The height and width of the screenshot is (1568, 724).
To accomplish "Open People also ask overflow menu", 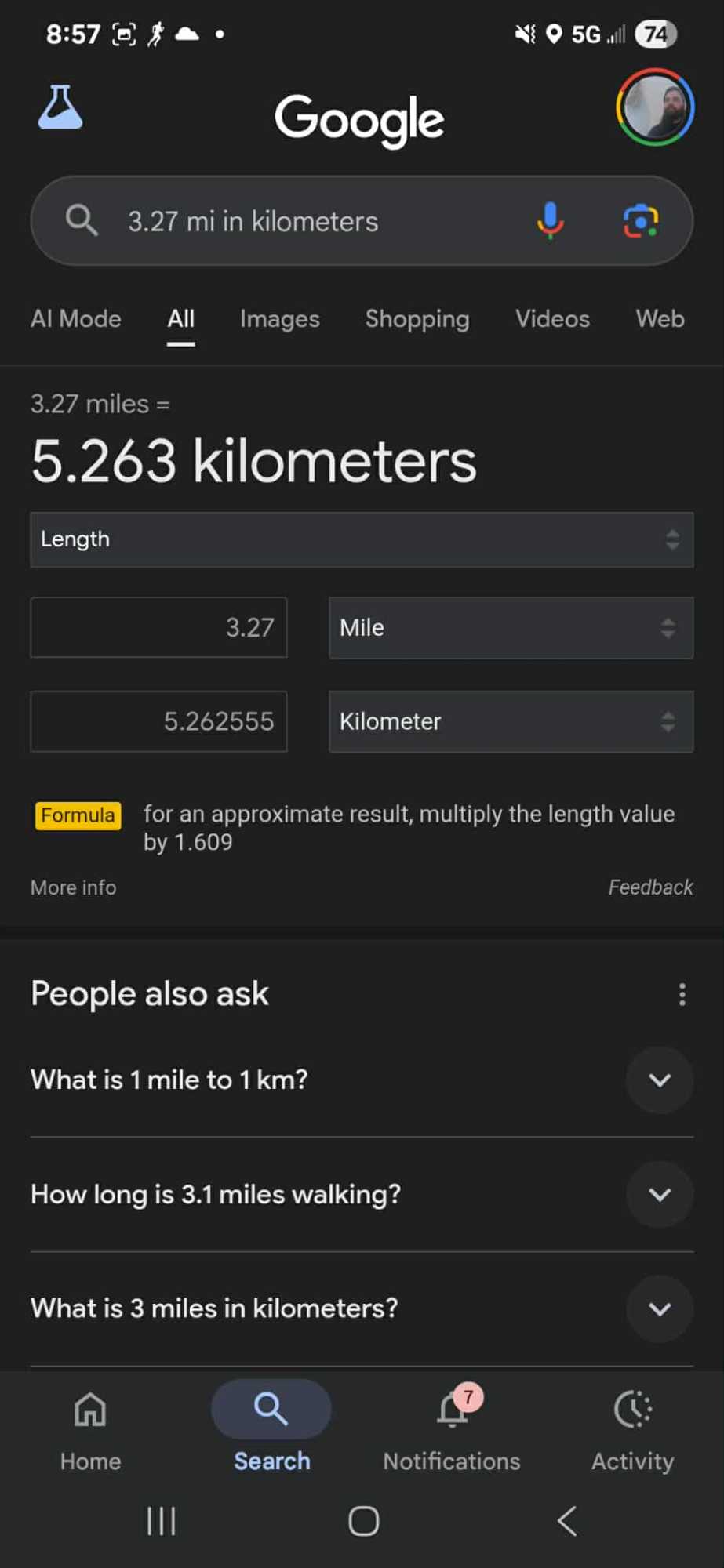I will 682,994.
